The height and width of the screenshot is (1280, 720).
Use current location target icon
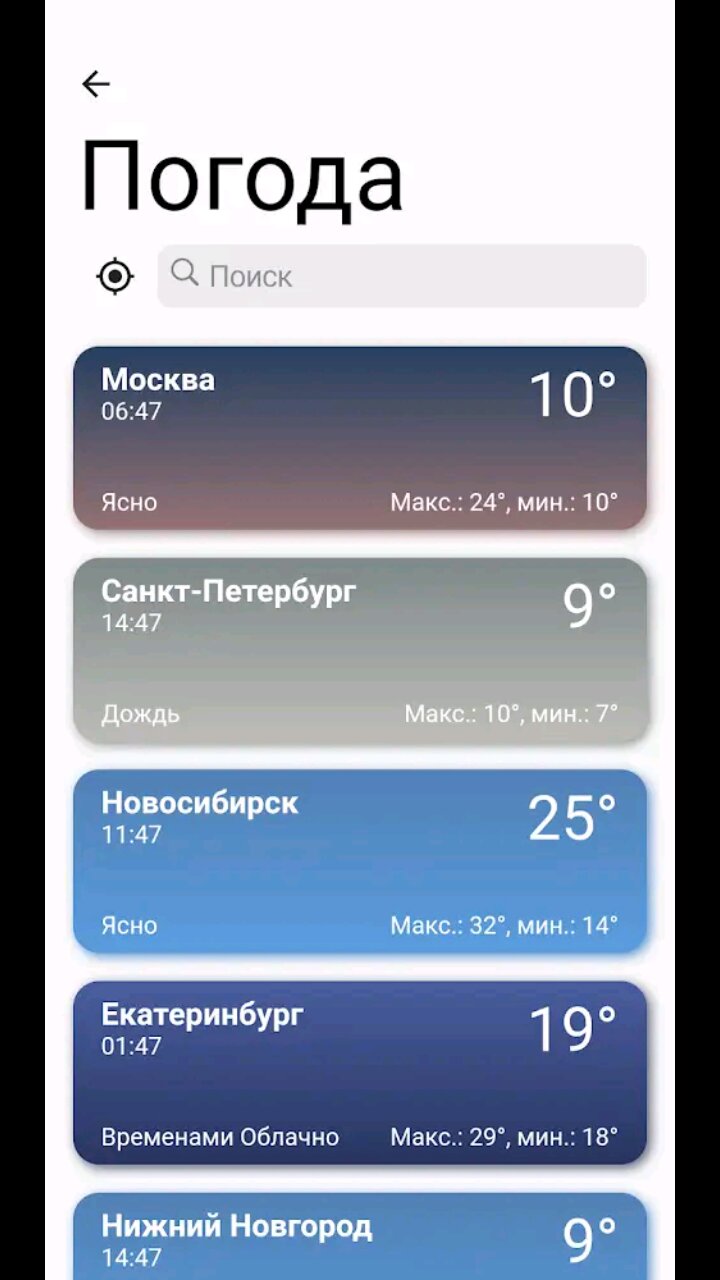[x=116, y=276]
